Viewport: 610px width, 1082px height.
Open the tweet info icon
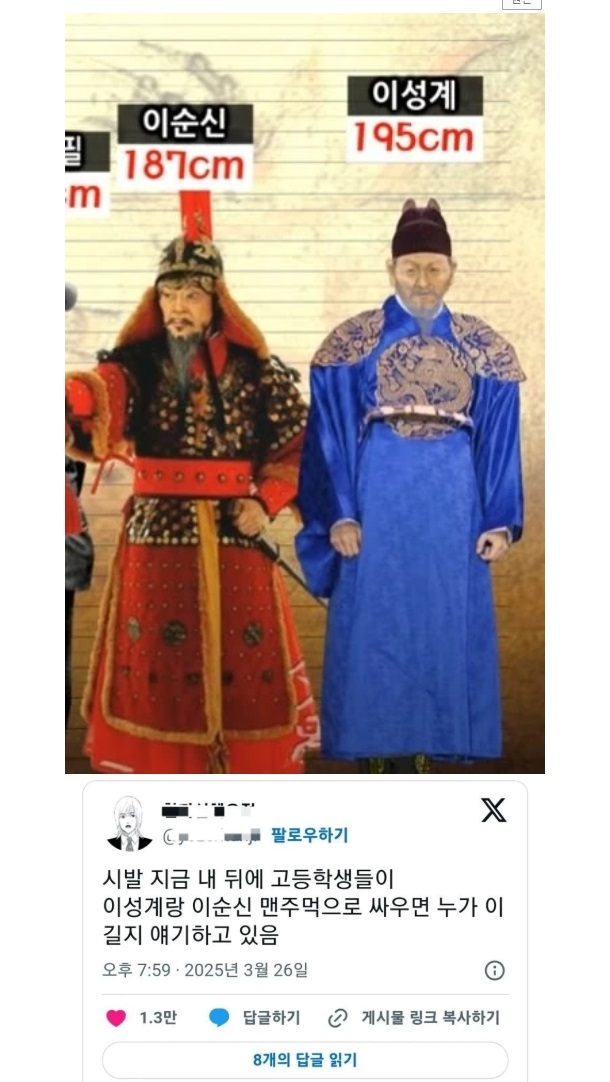[x=494, y=970]
